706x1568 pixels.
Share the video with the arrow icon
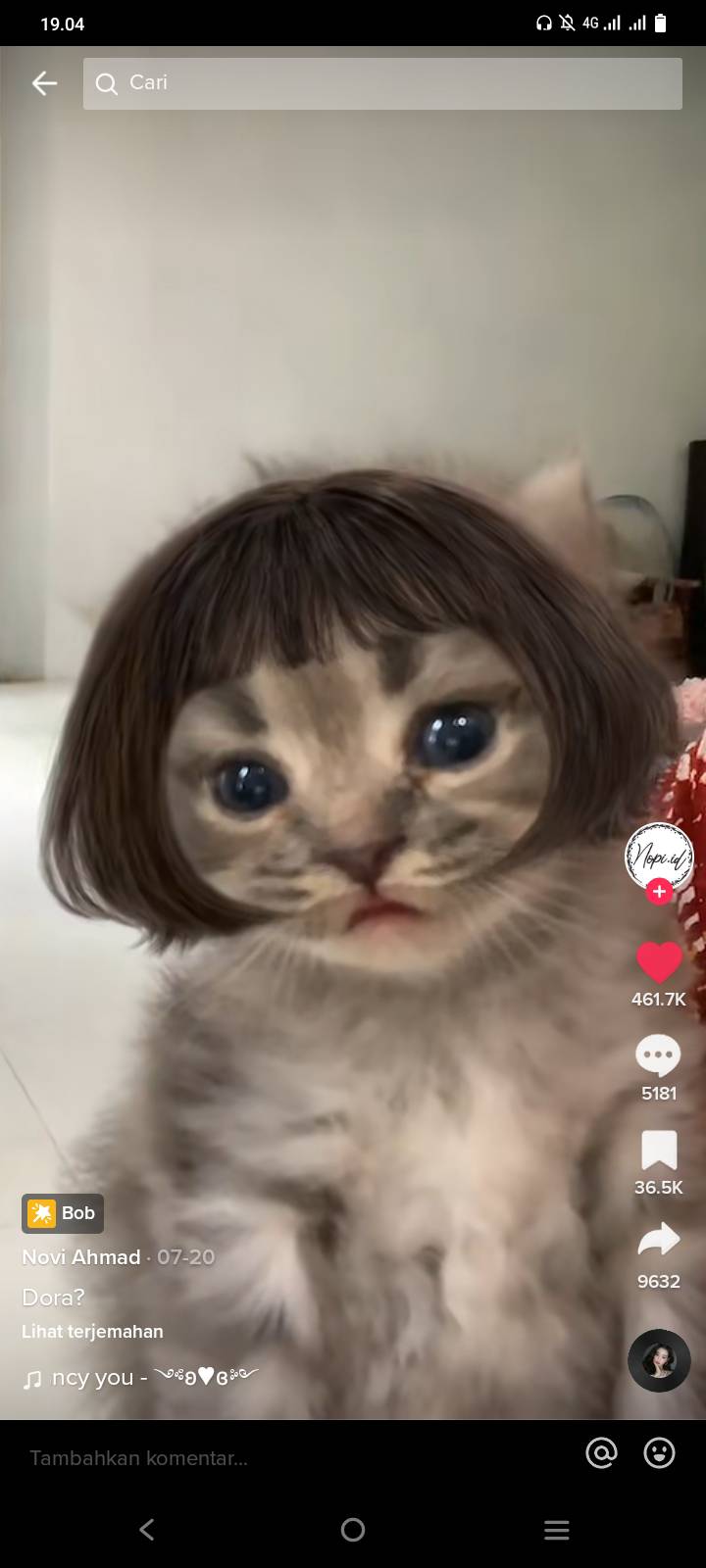pos(659,1240)
